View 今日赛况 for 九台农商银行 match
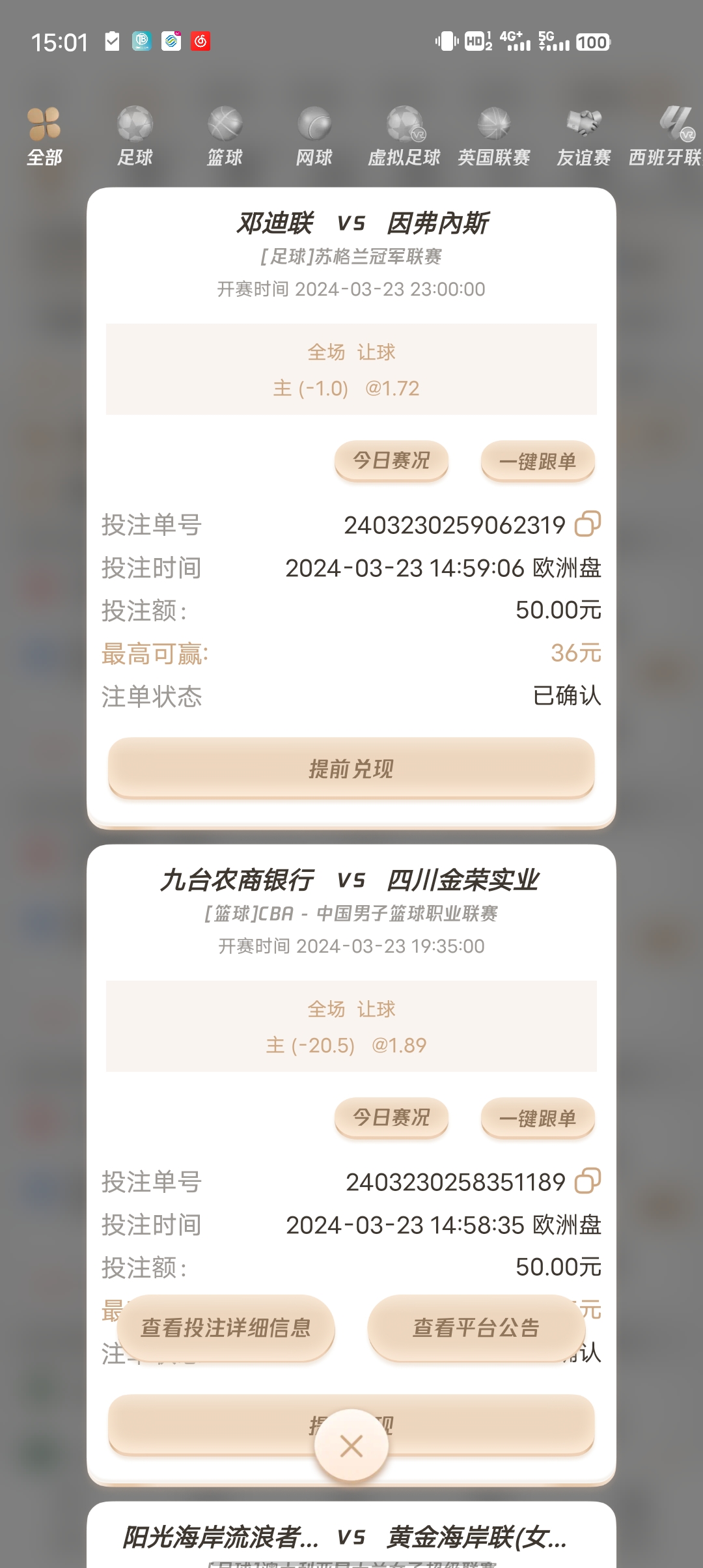The image size is (703, 1568). pos(391,1118)
